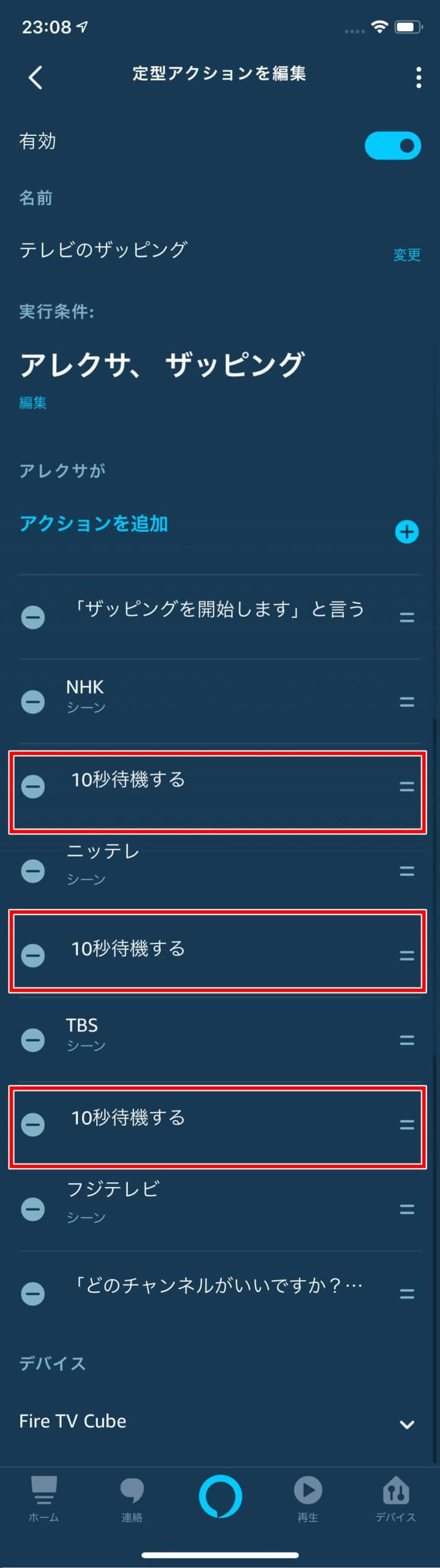Screen dimensions: 440x1568
Task: Expand the Fire TV Cube device dropdown
Action: [x=406, y=1424]
